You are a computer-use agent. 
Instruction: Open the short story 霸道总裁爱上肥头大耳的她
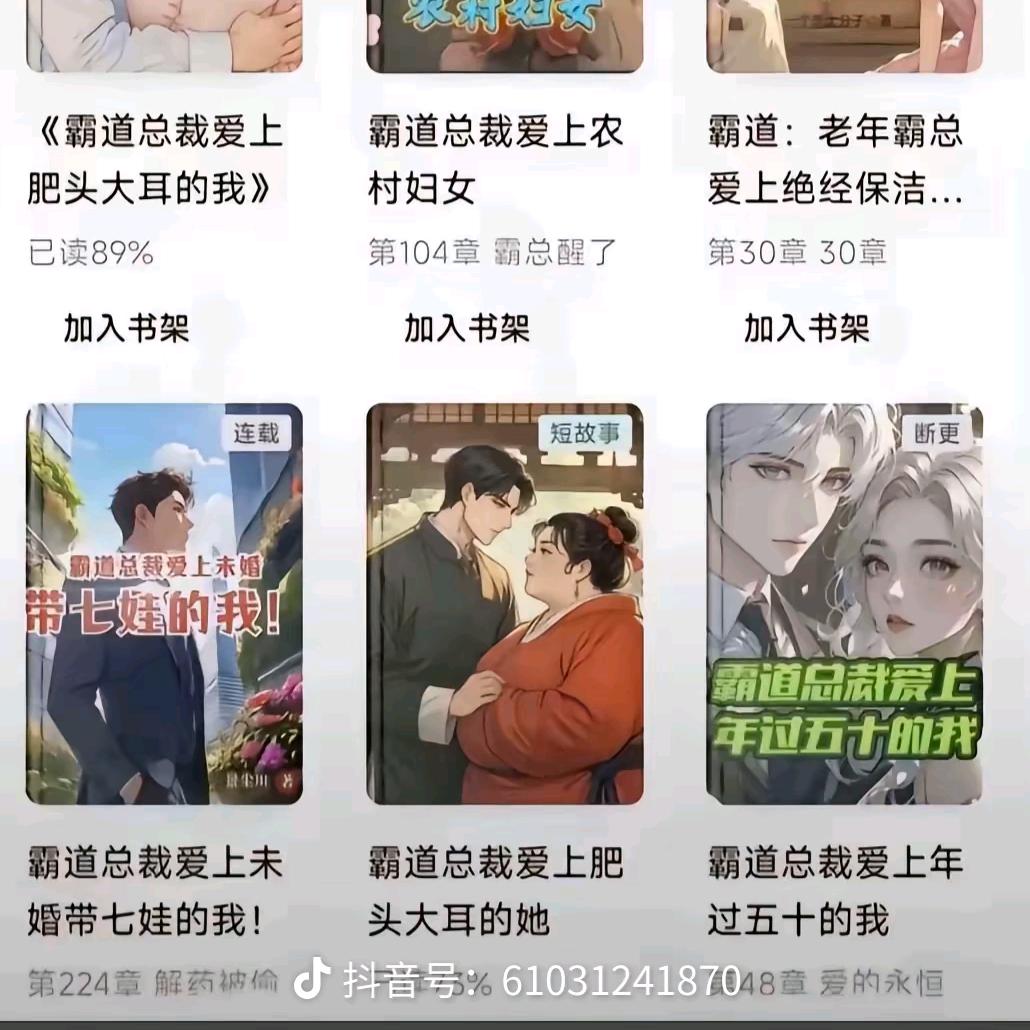click(504, 603)
